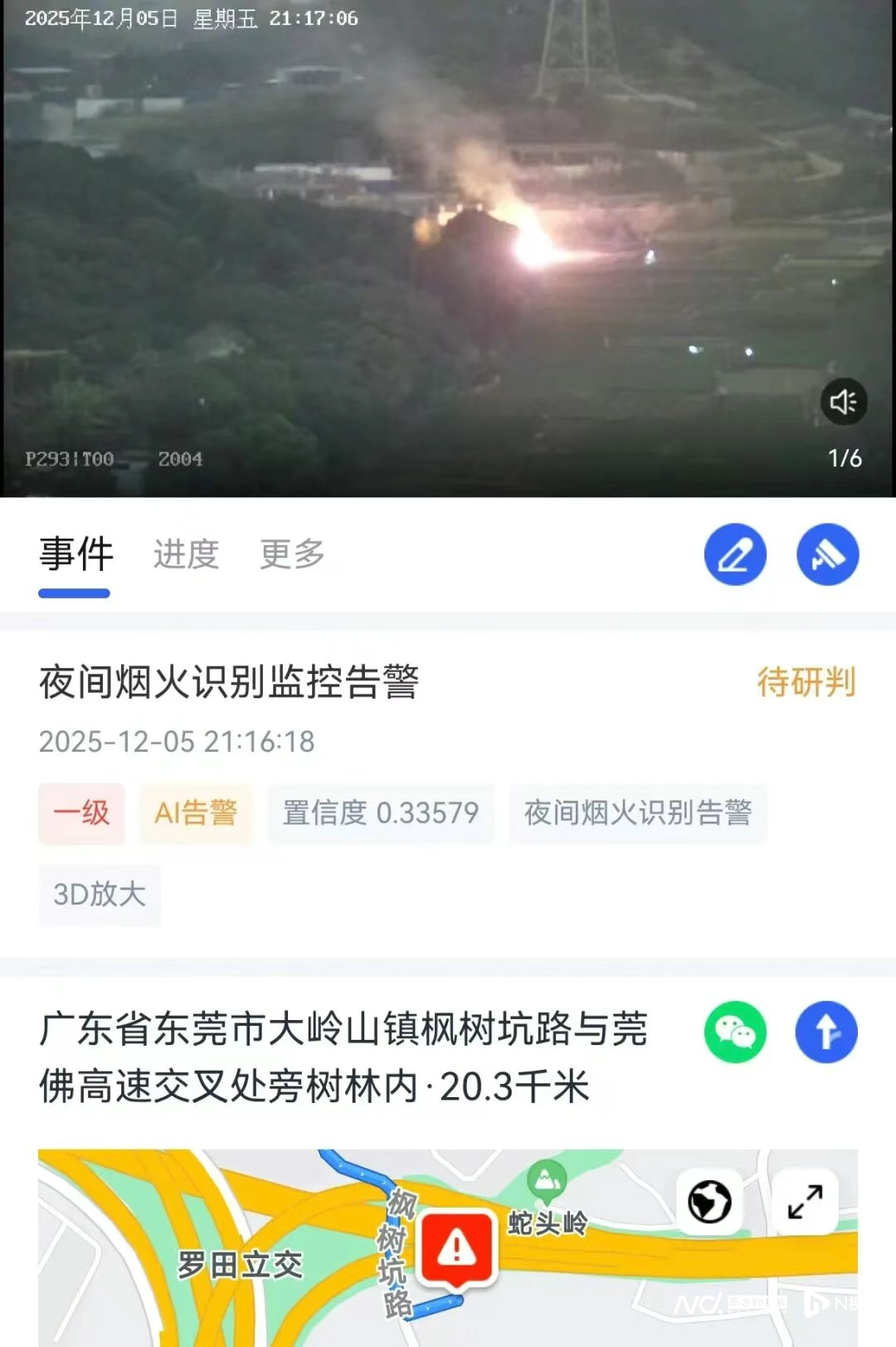Switch to the 进度 tab
This screenshot has height=1347, width=896.
click(186, 554)
